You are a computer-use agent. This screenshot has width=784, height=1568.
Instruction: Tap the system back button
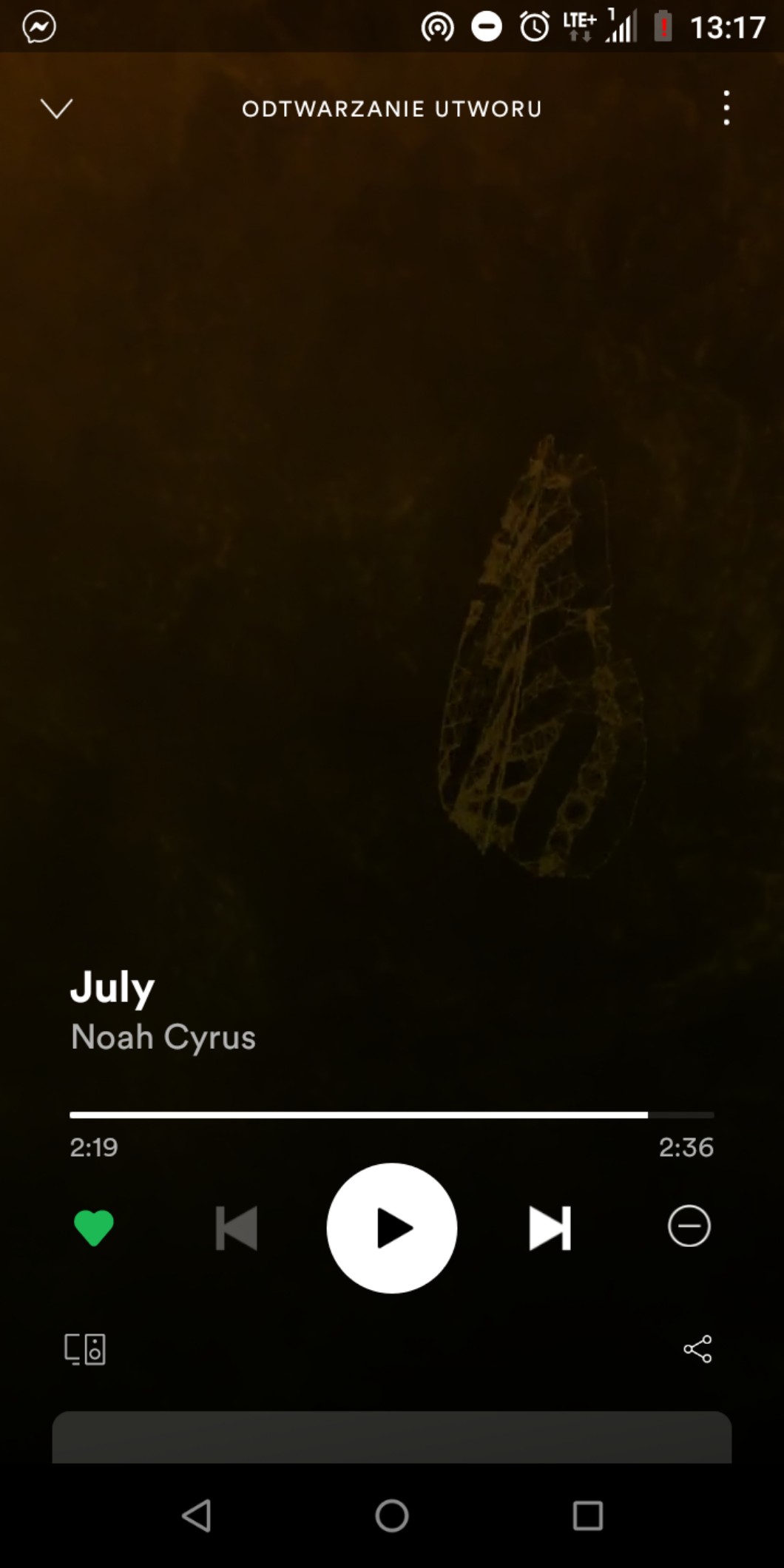pos(197,1515)
